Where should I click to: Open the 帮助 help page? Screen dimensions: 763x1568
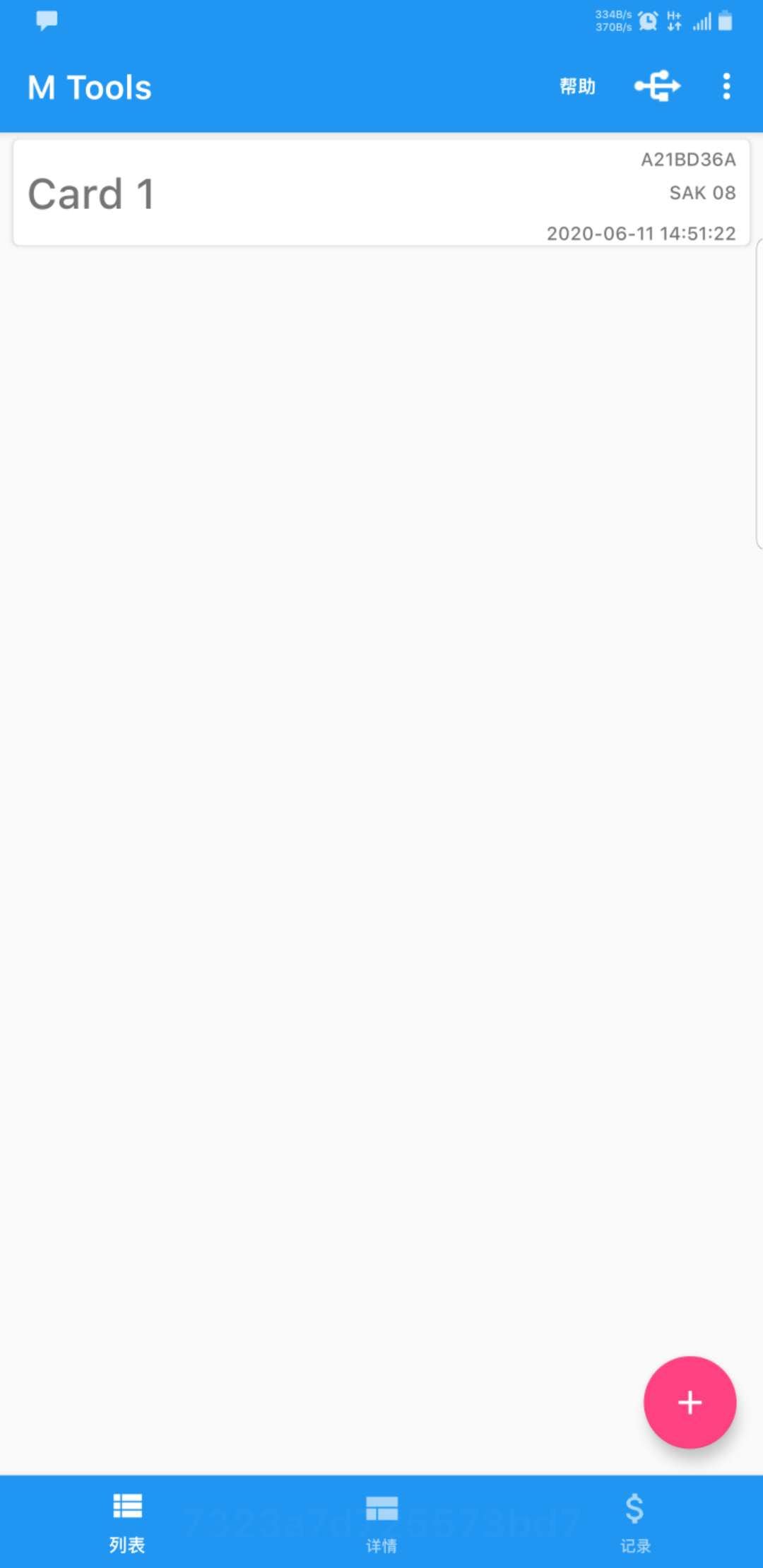coord(577,87)
